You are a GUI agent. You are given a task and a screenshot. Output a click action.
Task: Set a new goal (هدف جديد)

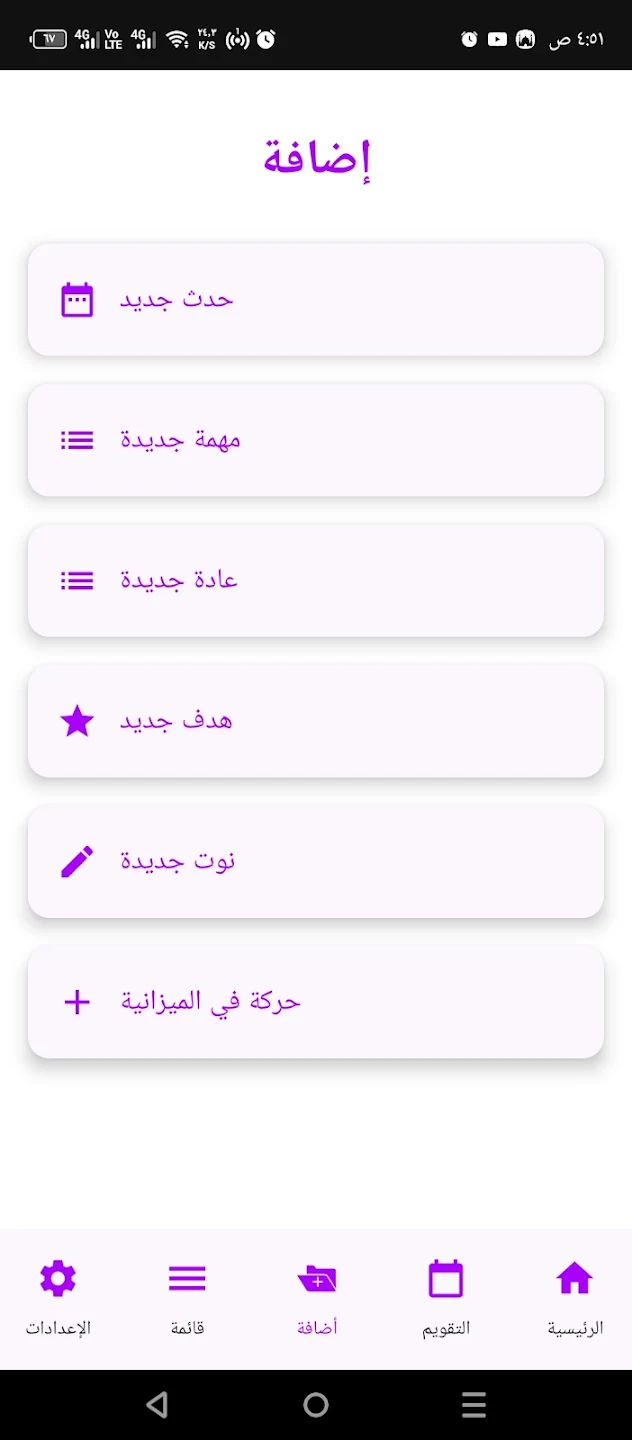[x=316, y=721]
